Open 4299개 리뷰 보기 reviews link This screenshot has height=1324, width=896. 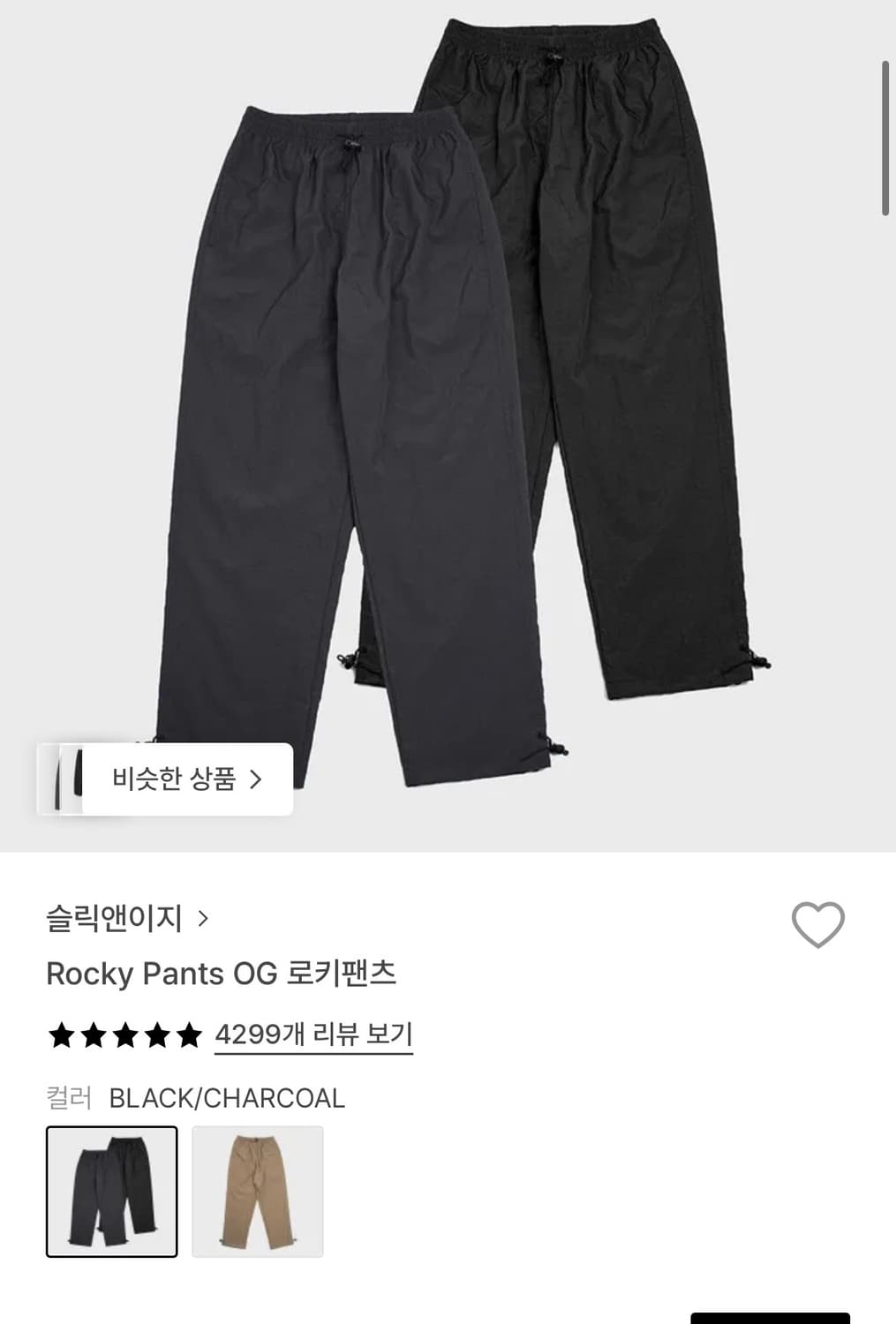point(313,1034)
